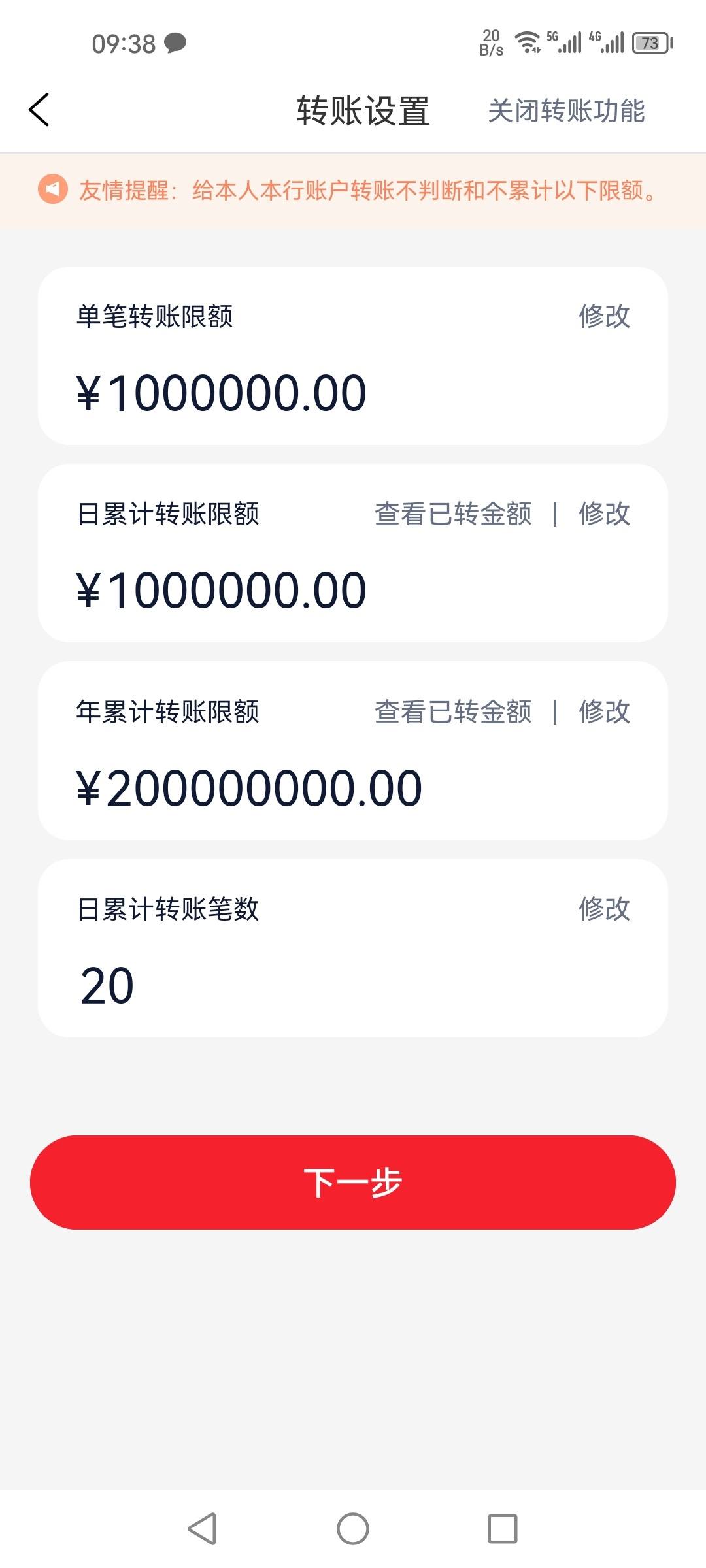View 查看已转金额 for 日累计转账限额
Screen dimensions: 706x1568
coord(453,514)
